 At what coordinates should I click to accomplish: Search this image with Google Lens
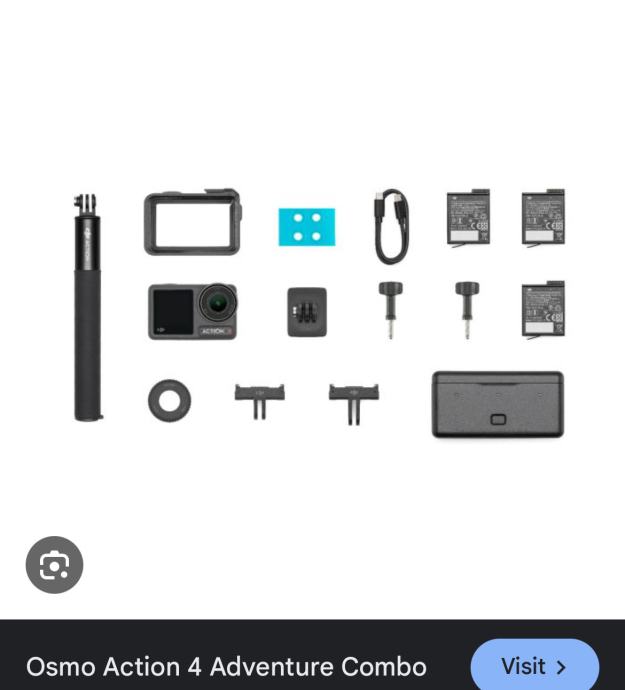(x=54, y=566)
